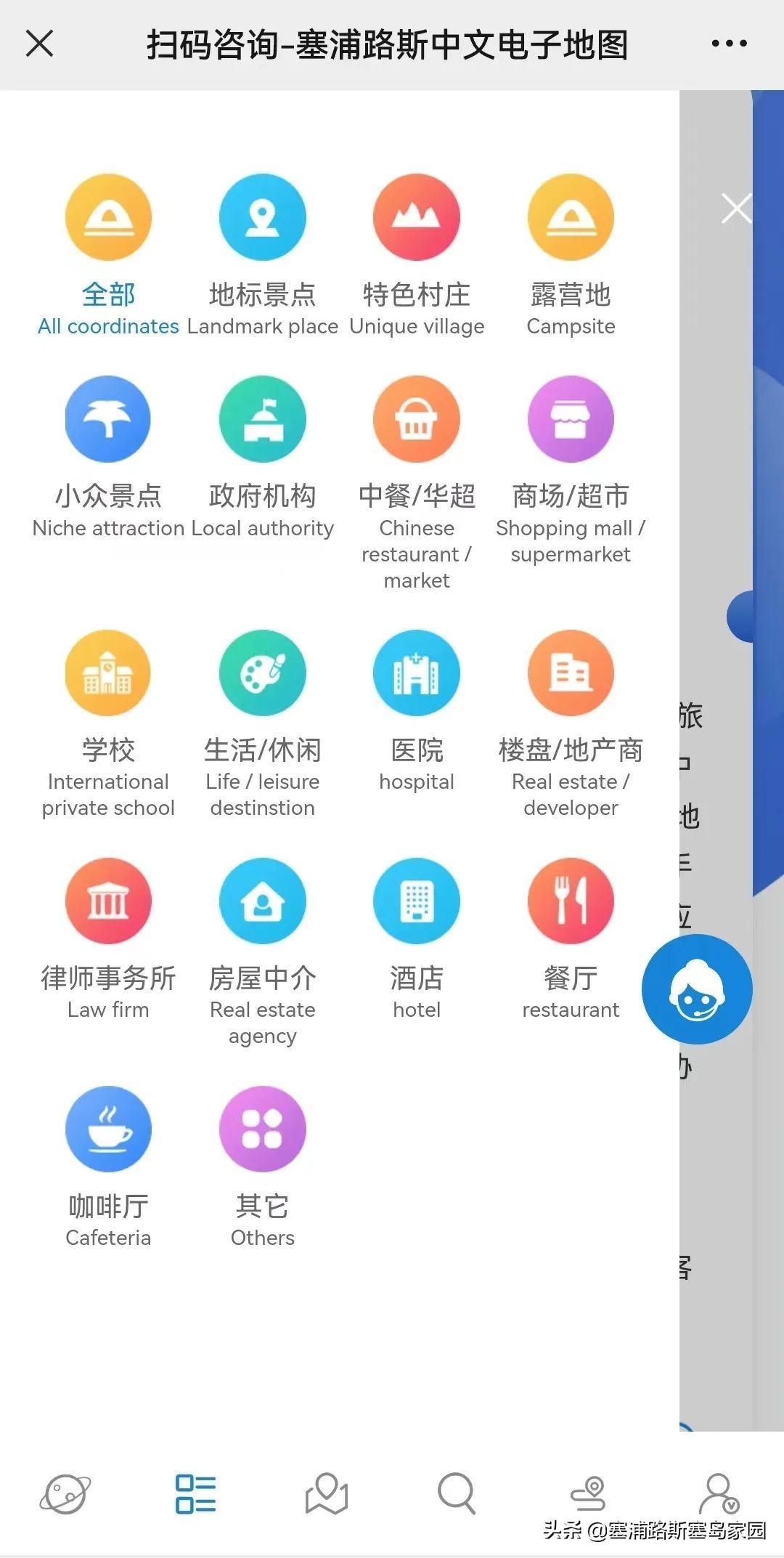Viewport: 784px width, 1558px height.
Task: Pick the Local authority category
Action: [x=262, y=420]
